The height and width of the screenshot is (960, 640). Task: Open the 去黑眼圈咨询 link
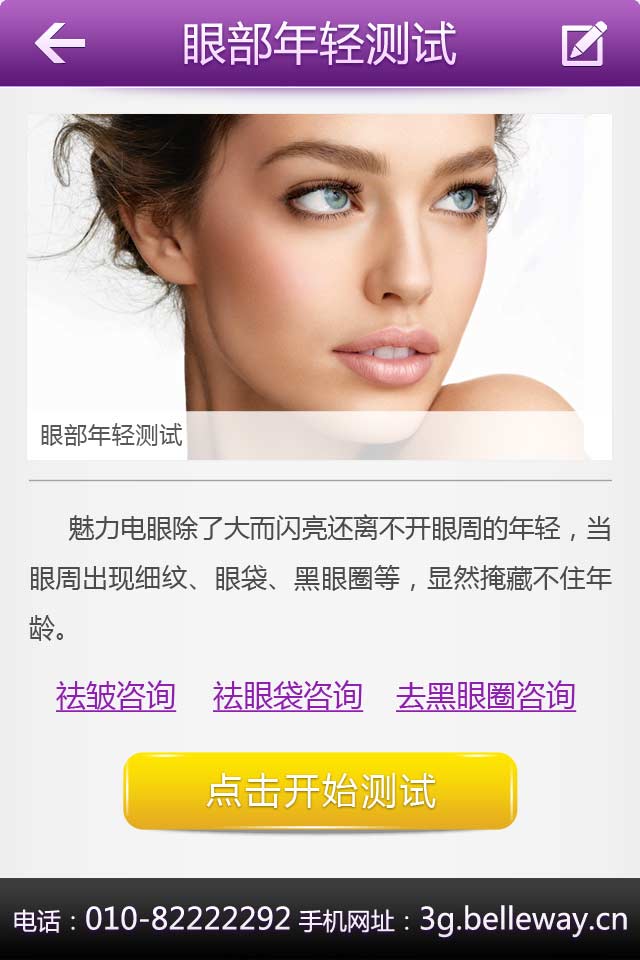pyautogui.click(x=486, y=696)
